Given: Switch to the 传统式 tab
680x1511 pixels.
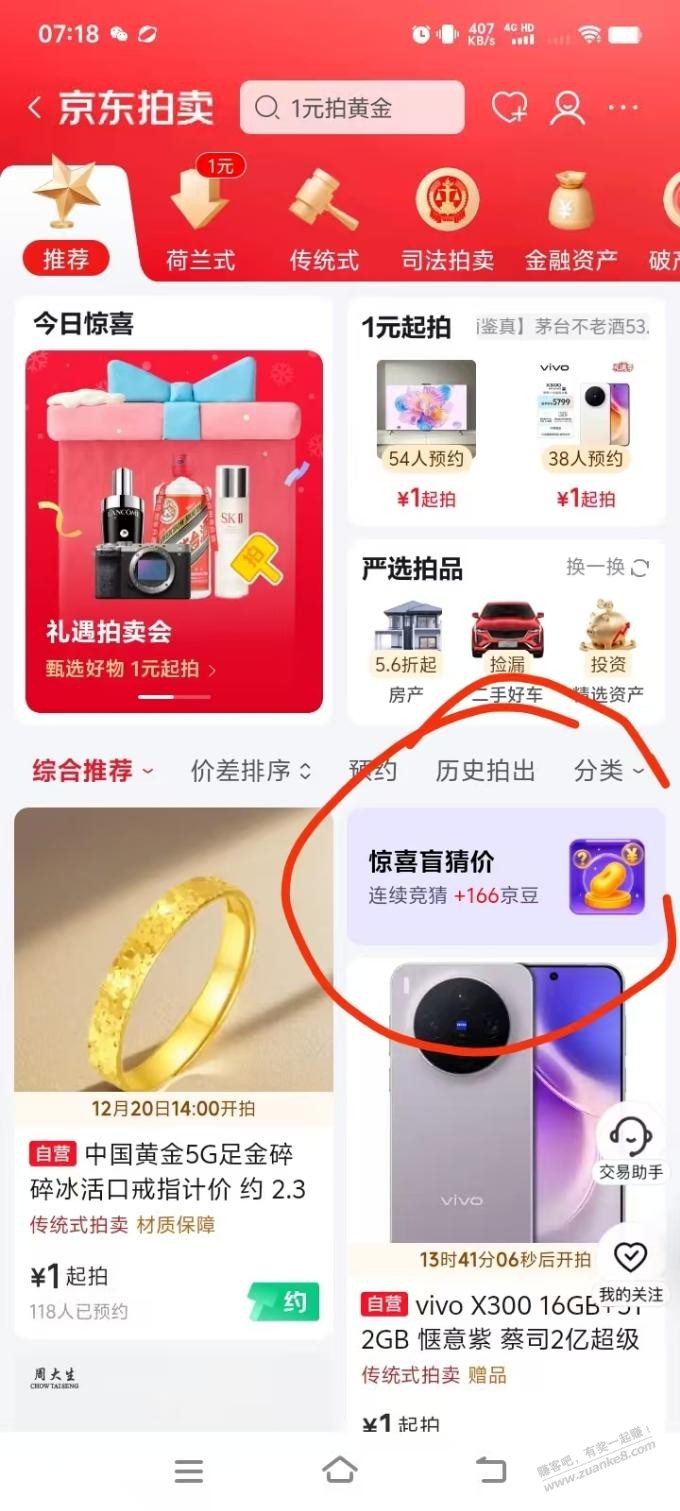Looking at the screenshot, I should tap(324, 222).
